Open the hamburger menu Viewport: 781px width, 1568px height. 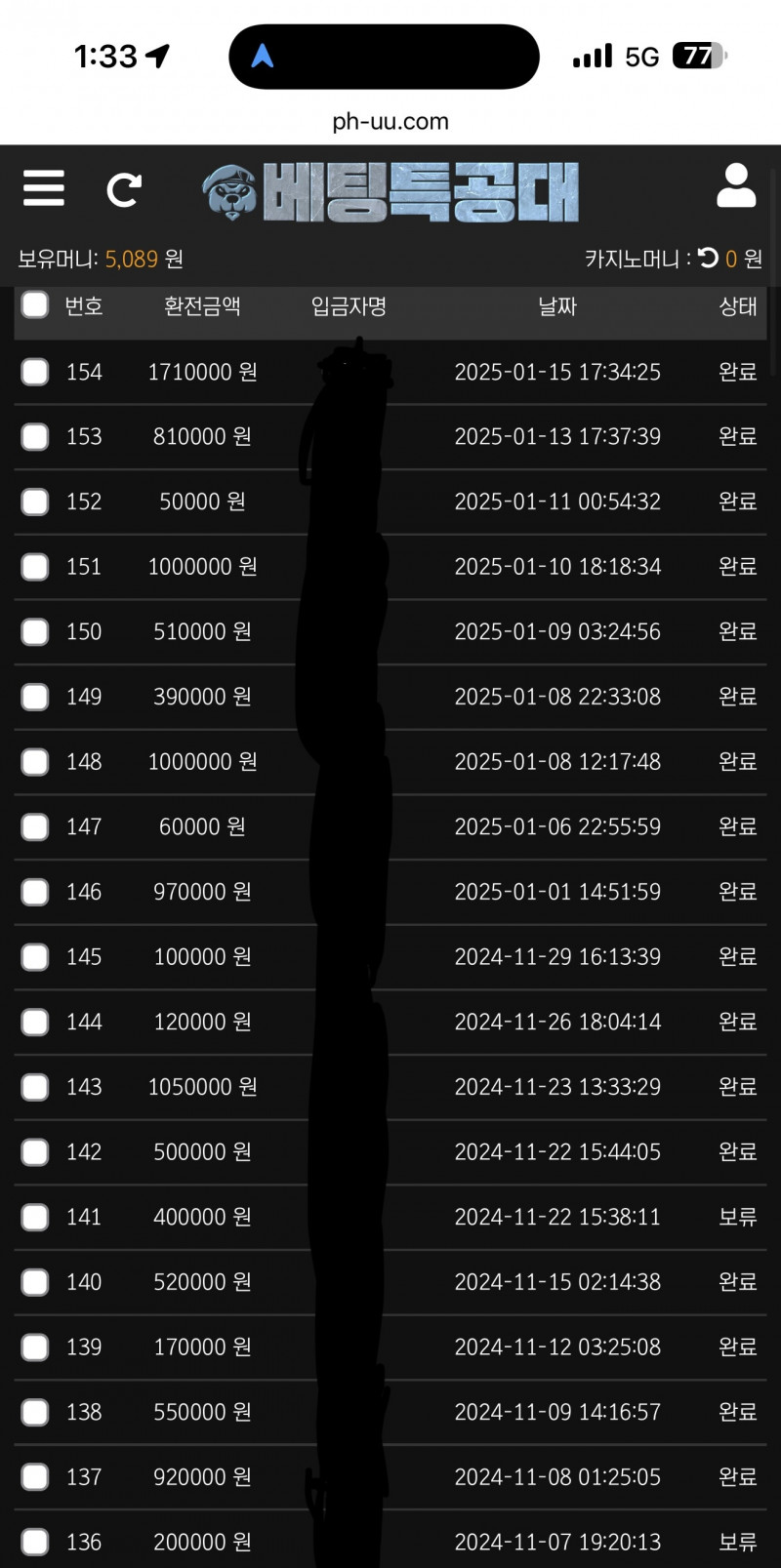coord(44,187)
